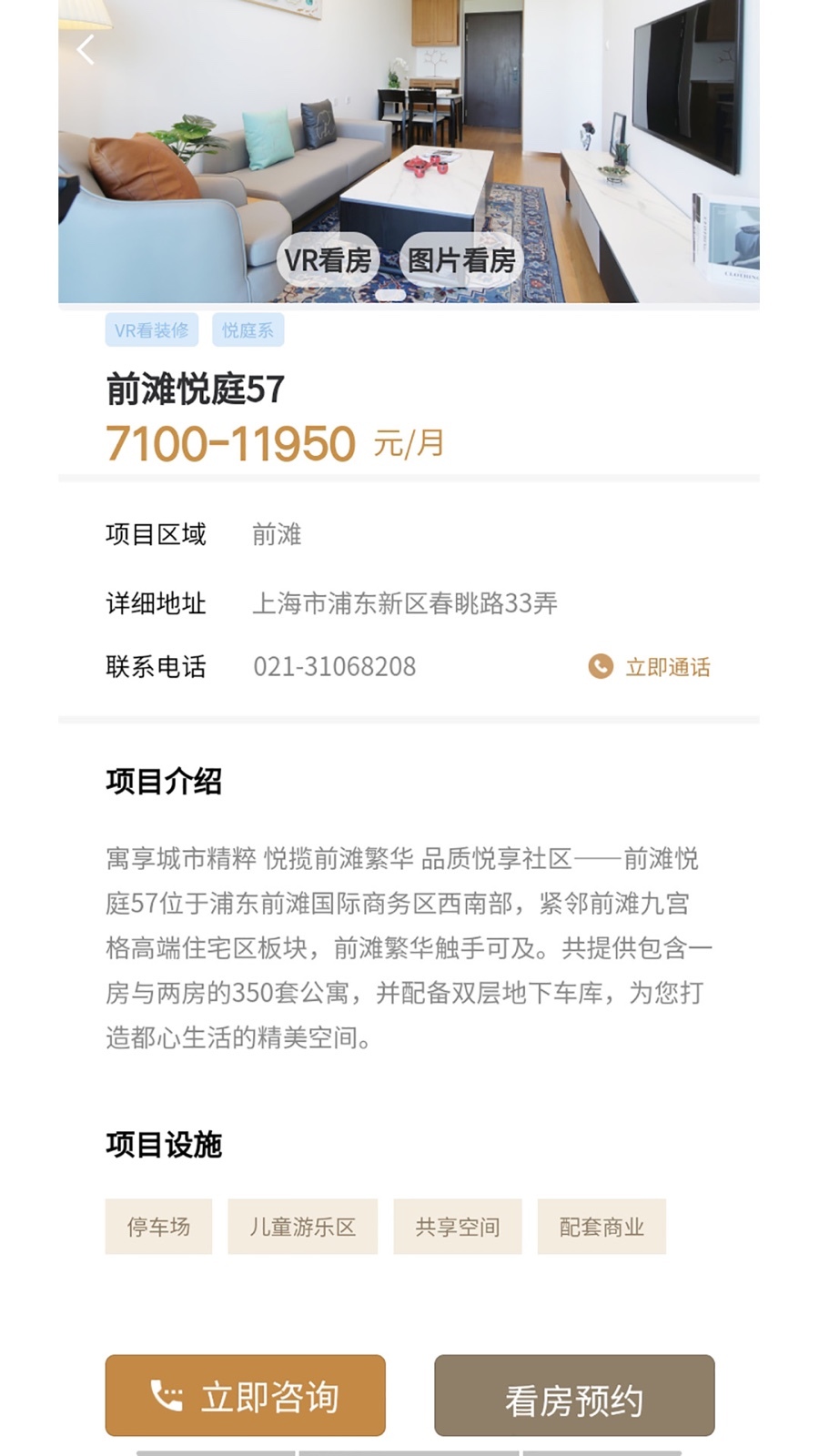
Task: Select the 配套商业 facility tag
Action: coord(602,1227)
